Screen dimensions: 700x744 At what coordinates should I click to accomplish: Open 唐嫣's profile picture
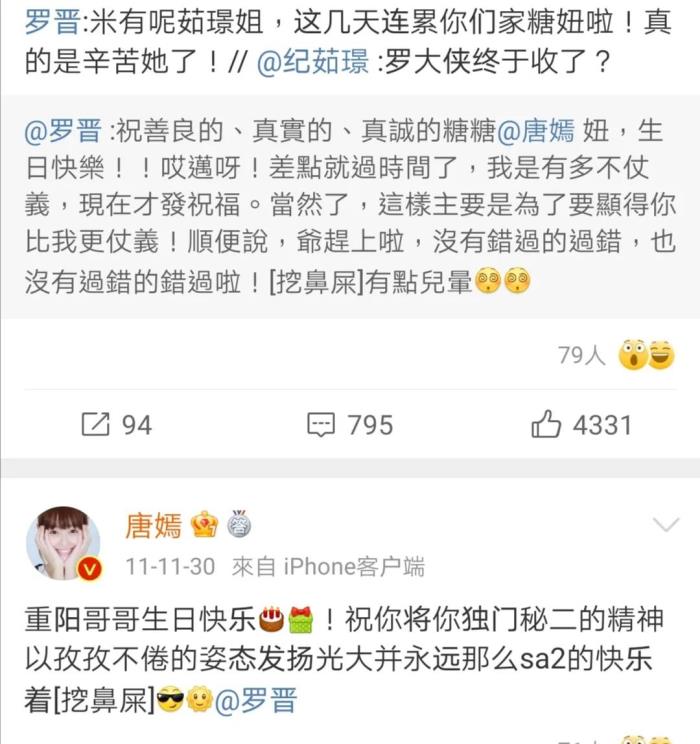[62, 543]
